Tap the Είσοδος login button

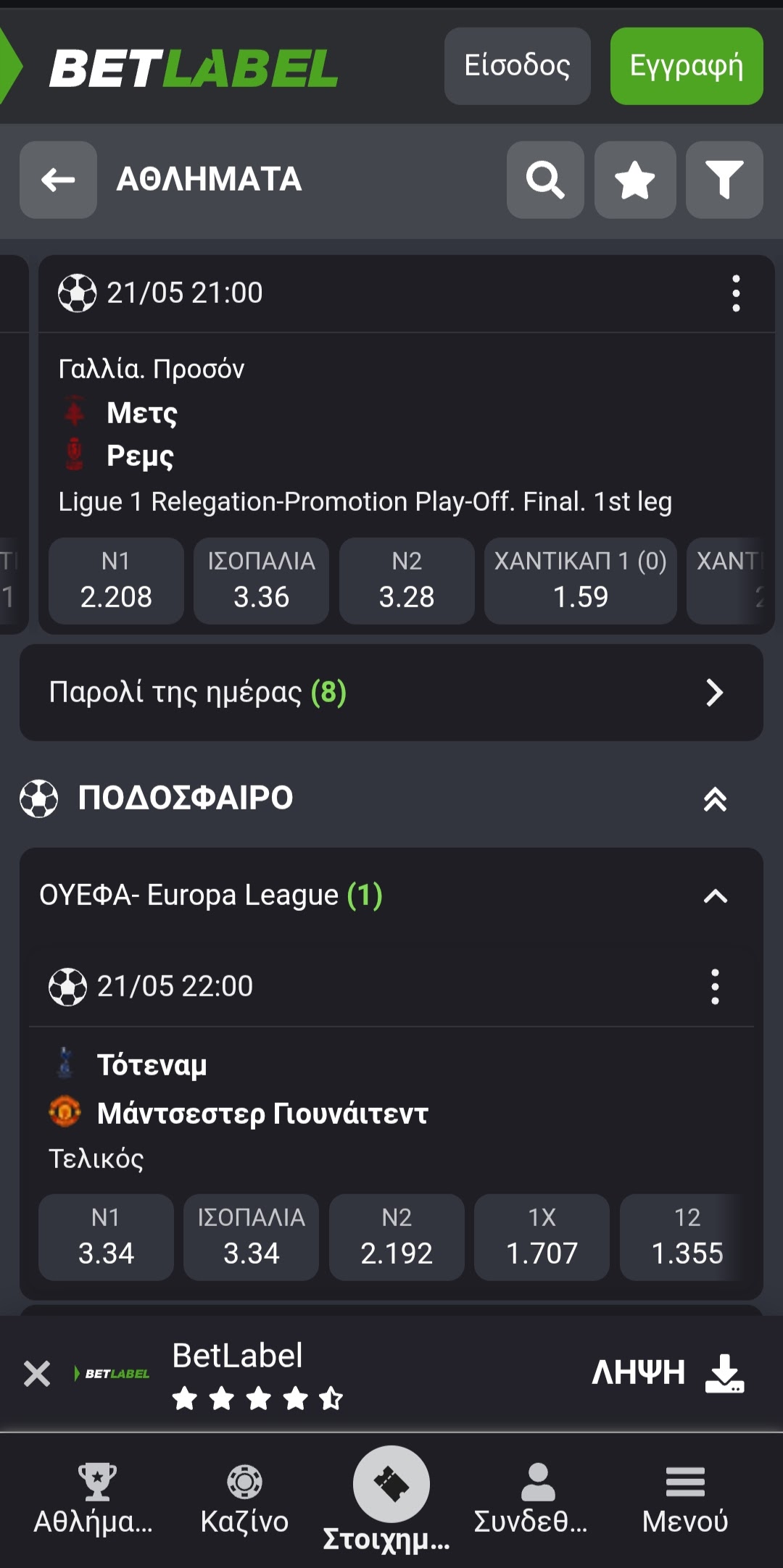(517, 66)
